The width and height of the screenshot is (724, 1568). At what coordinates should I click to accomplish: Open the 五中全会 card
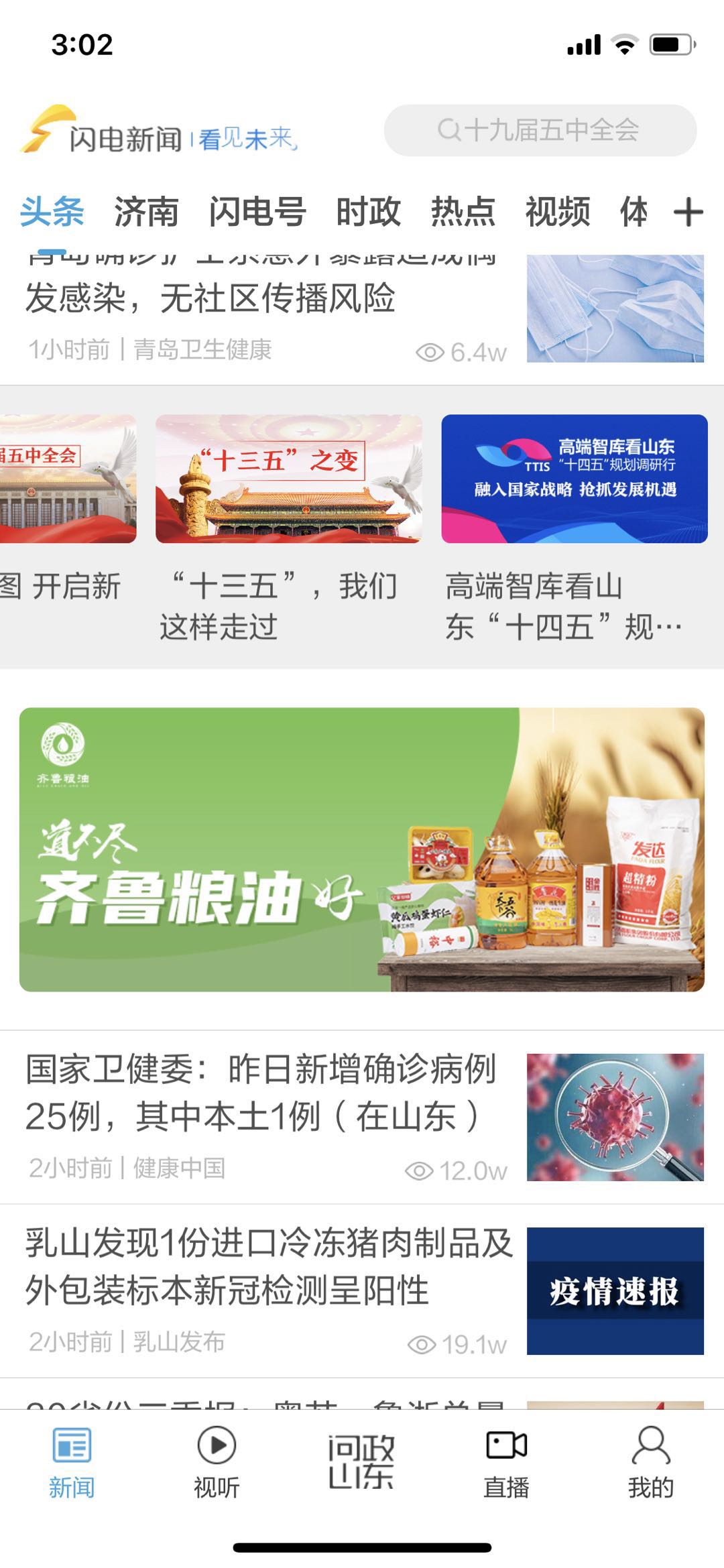(x=67, y=523)
